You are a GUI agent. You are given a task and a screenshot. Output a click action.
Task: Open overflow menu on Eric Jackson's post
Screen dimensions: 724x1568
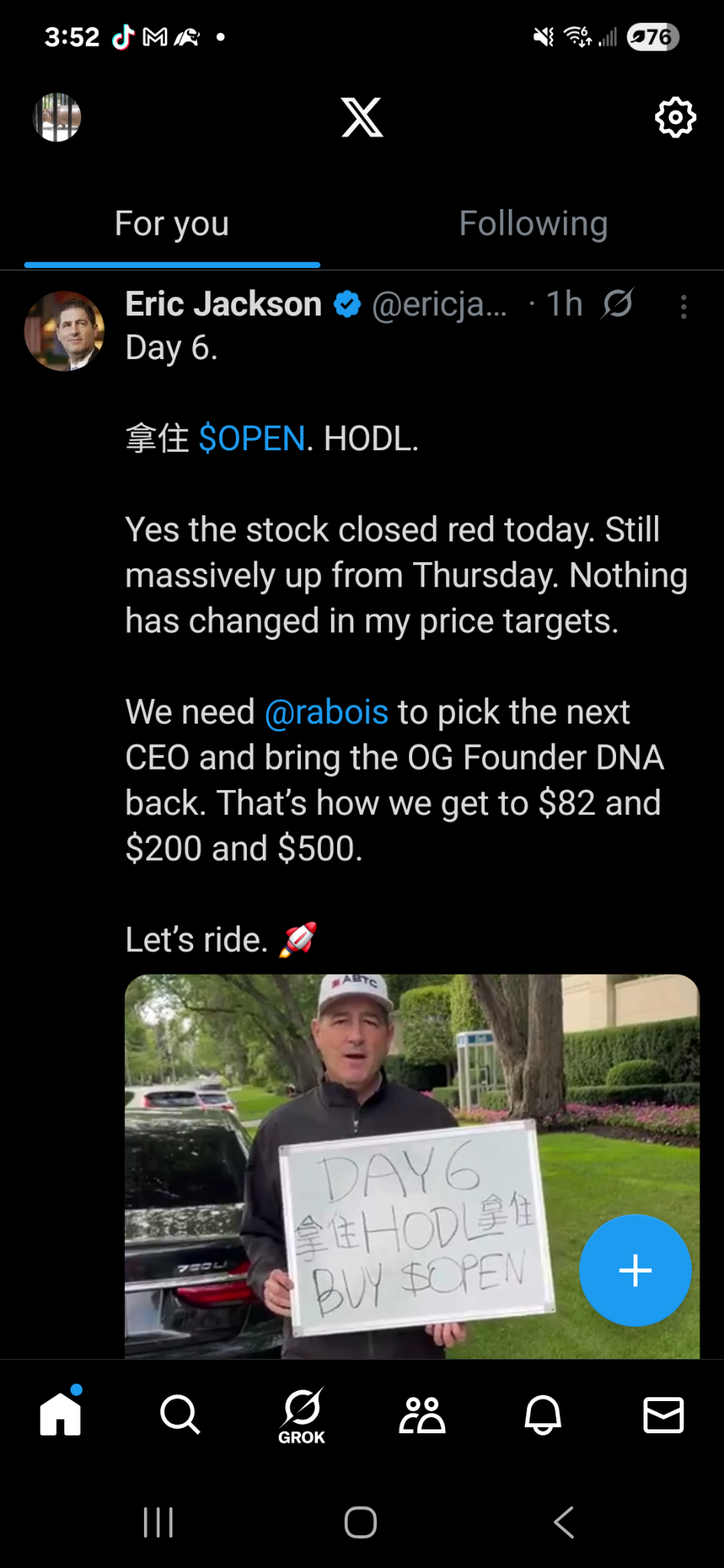coord(683,306)
